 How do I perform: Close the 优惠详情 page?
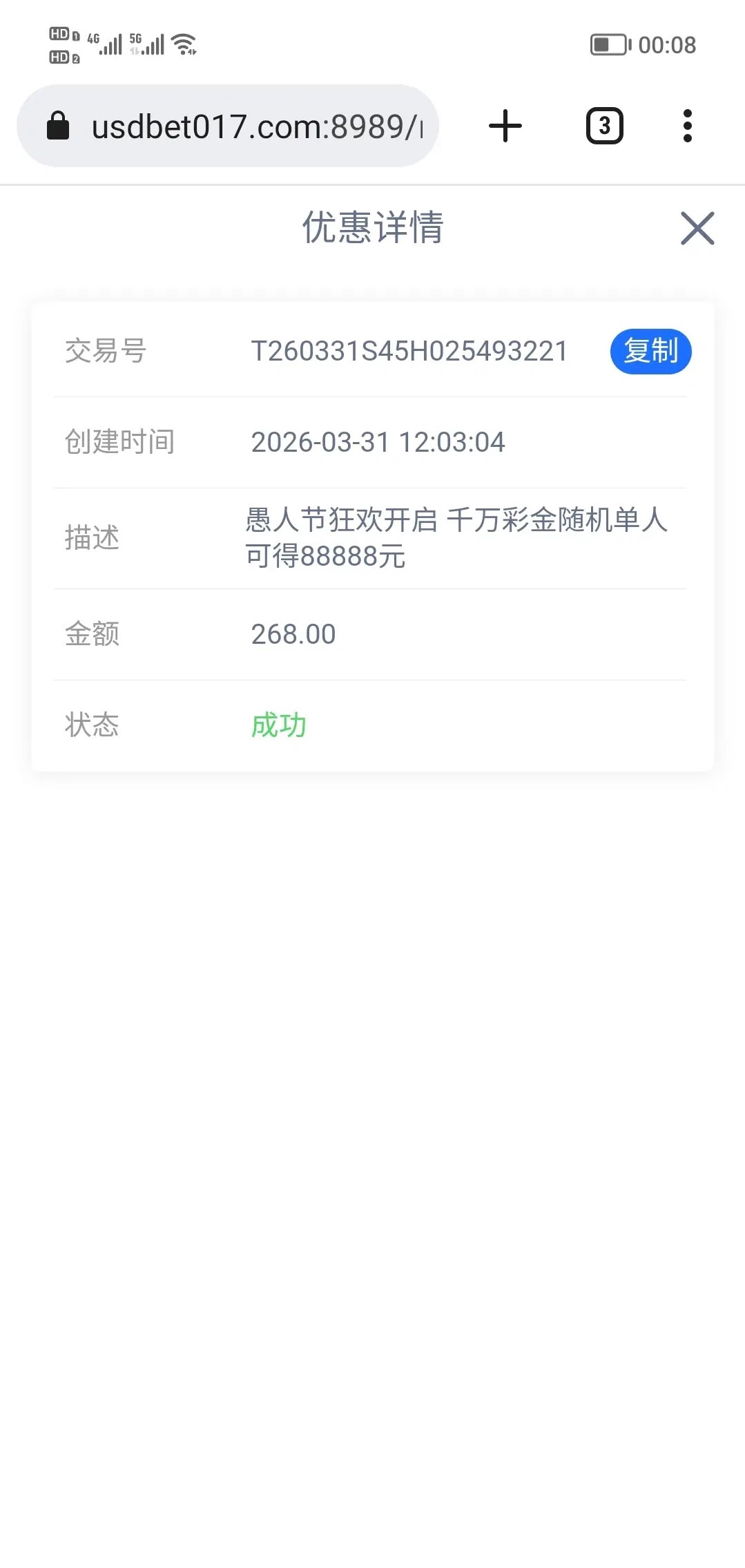coord(697,229)
